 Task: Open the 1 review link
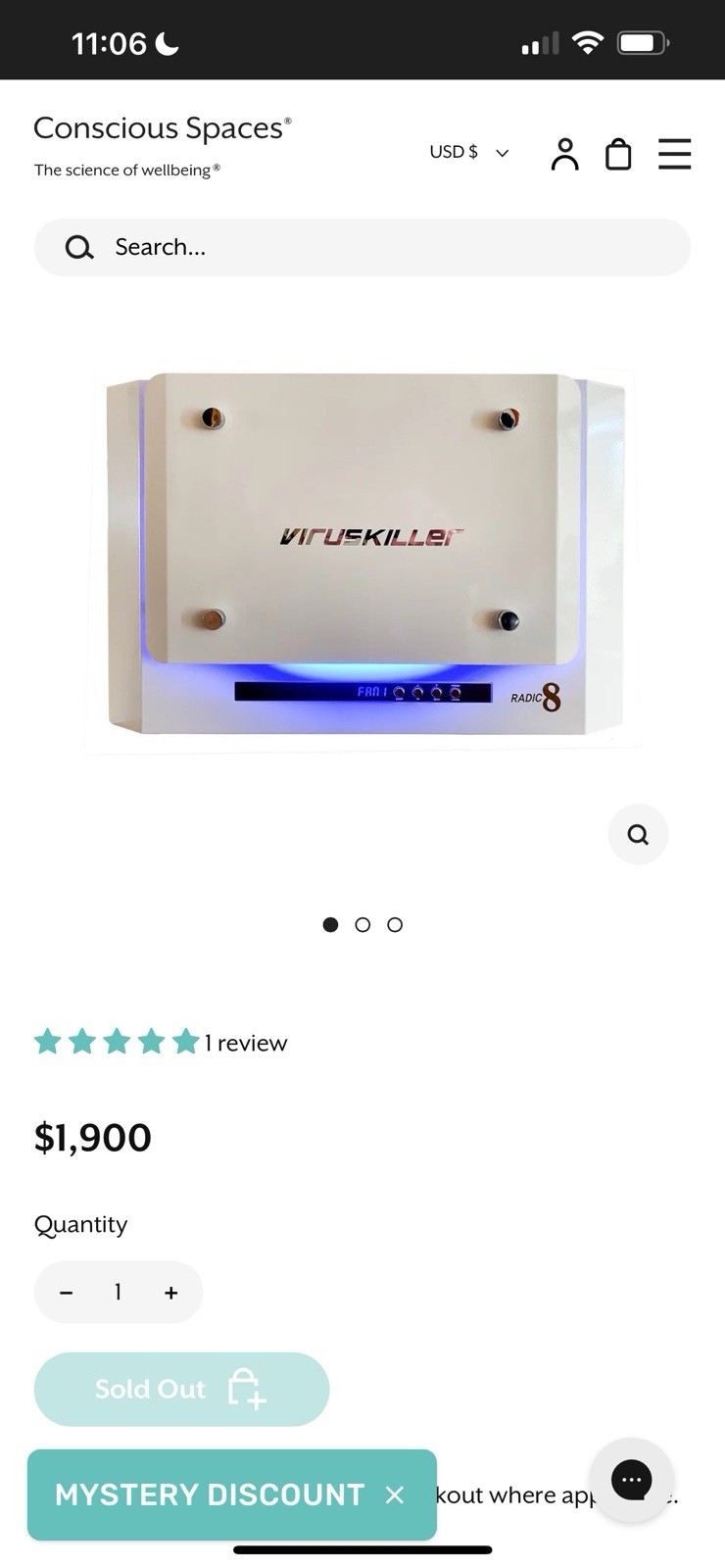(x=246, y=1043)
